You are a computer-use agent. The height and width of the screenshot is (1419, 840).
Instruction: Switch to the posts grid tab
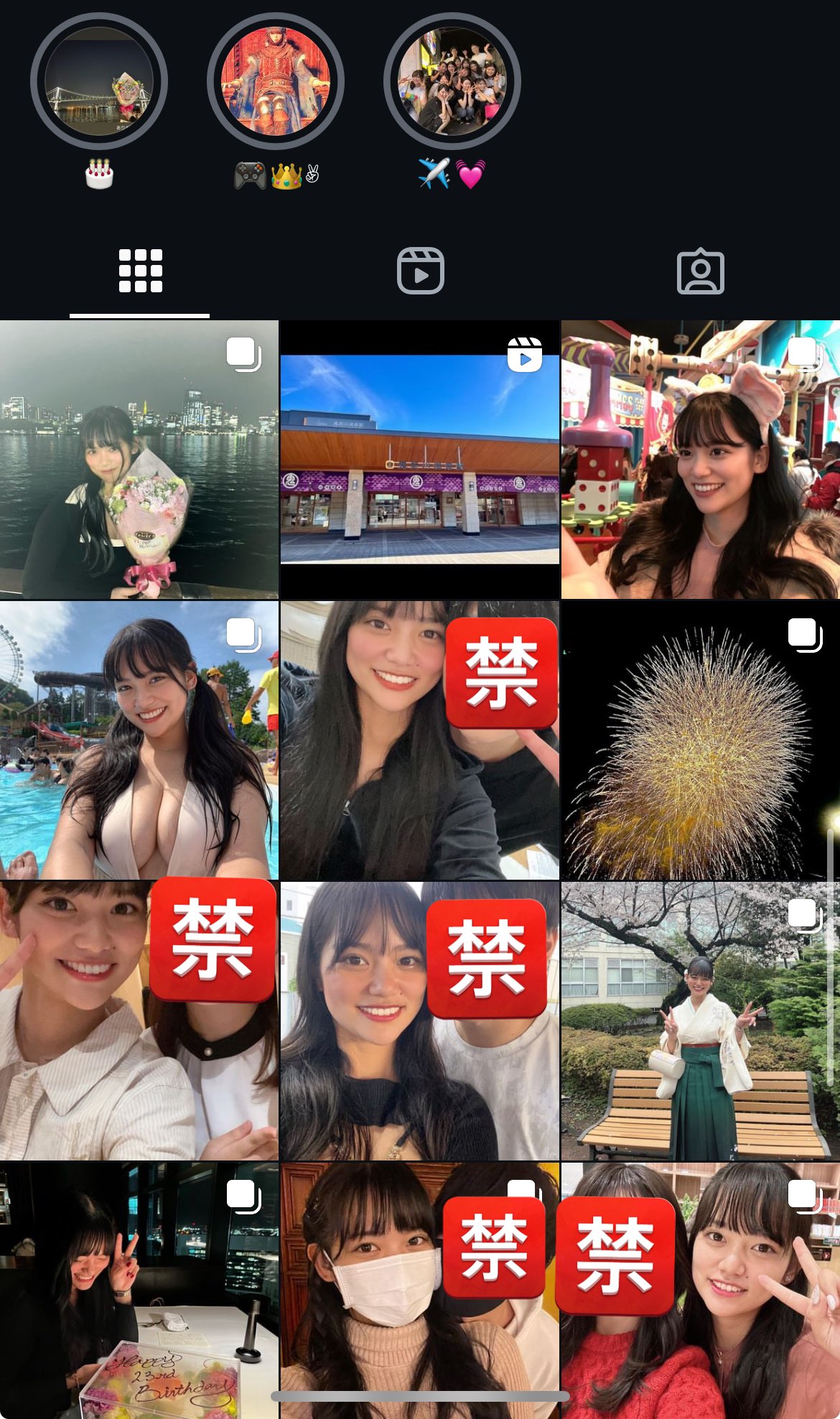(140, 271)
